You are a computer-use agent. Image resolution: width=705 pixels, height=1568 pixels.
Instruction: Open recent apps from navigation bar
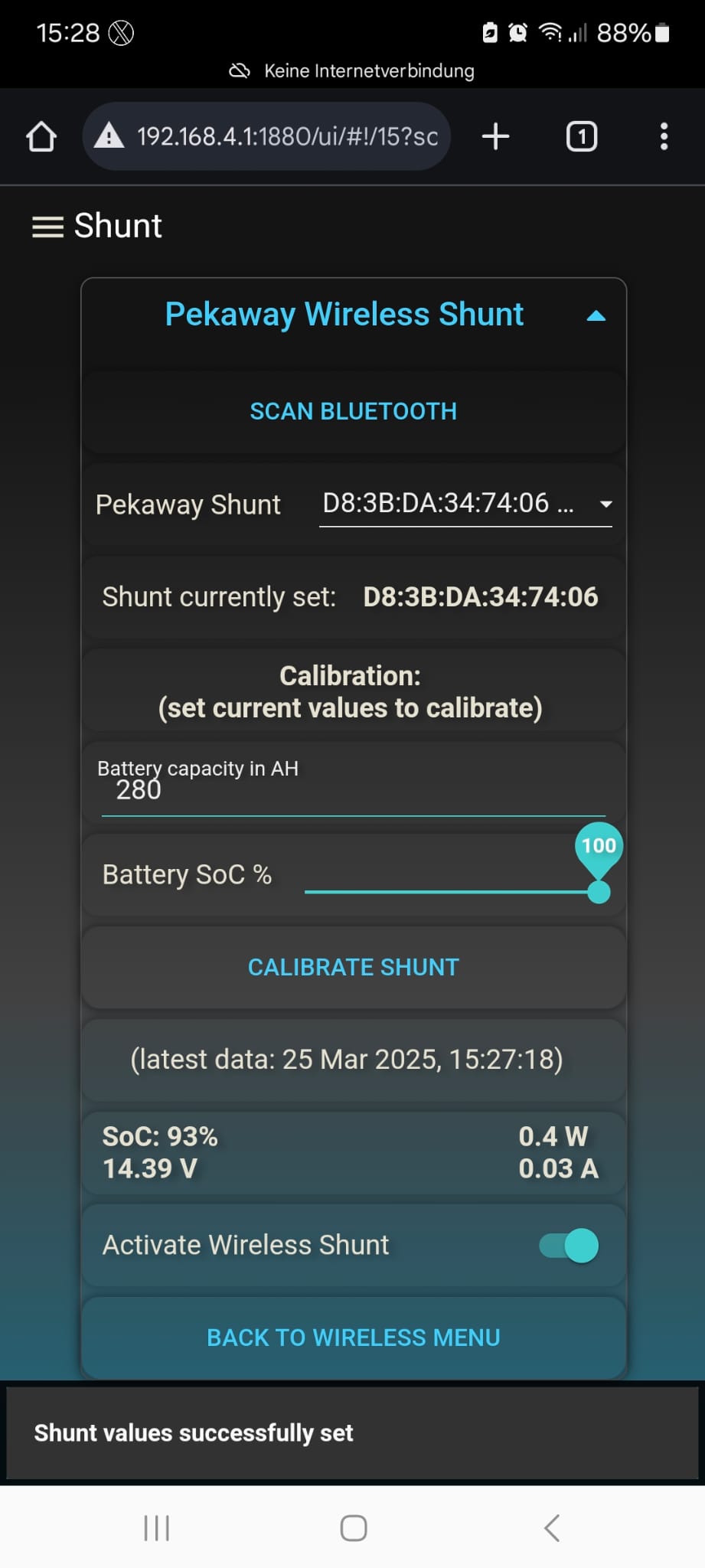pyautogui.click(x=156, y=1528)
